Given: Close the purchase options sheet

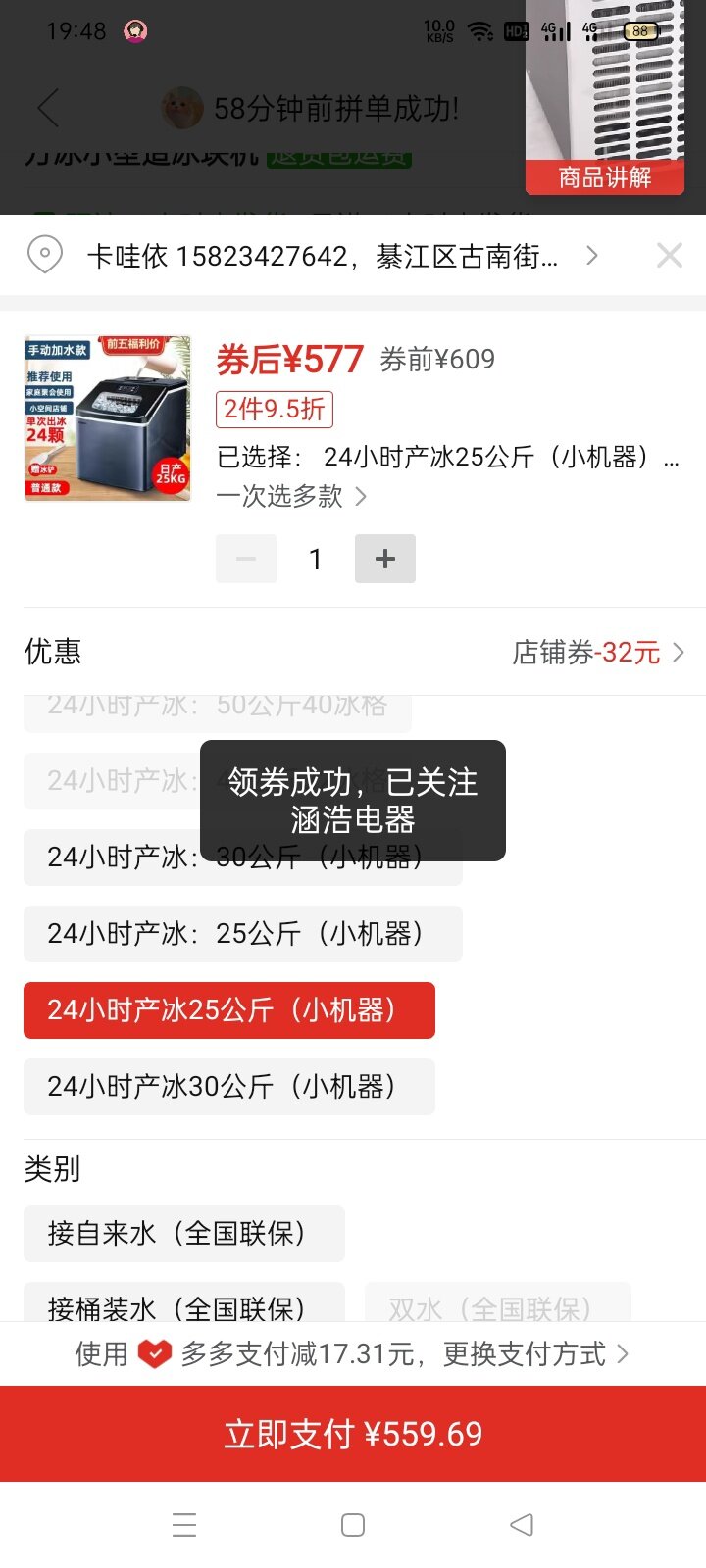Looking at the screenshot, I should click(x=669, y=256).
